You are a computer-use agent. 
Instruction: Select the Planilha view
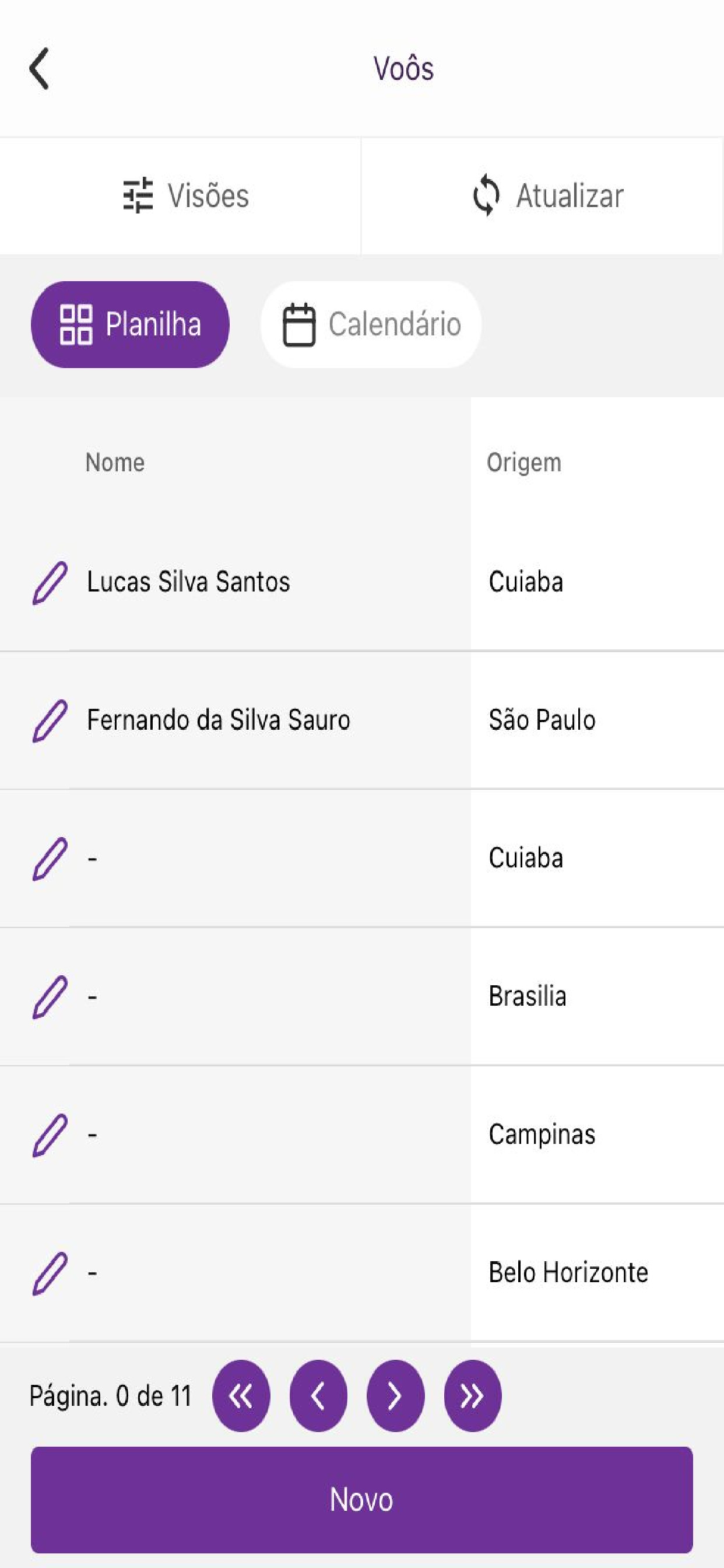pyautogui.click(x=130, y=324)
